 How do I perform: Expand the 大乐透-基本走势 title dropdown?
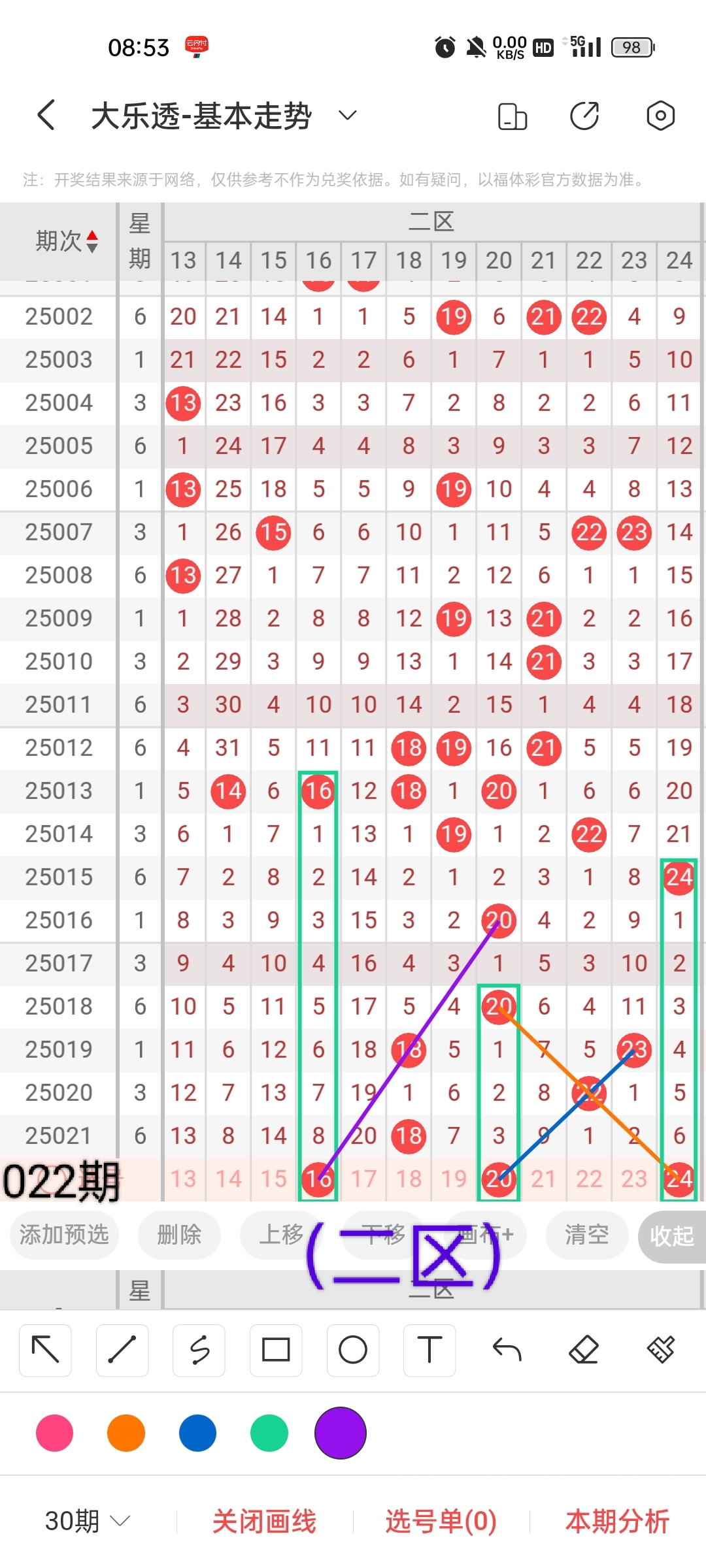click(x=347, y=116)
